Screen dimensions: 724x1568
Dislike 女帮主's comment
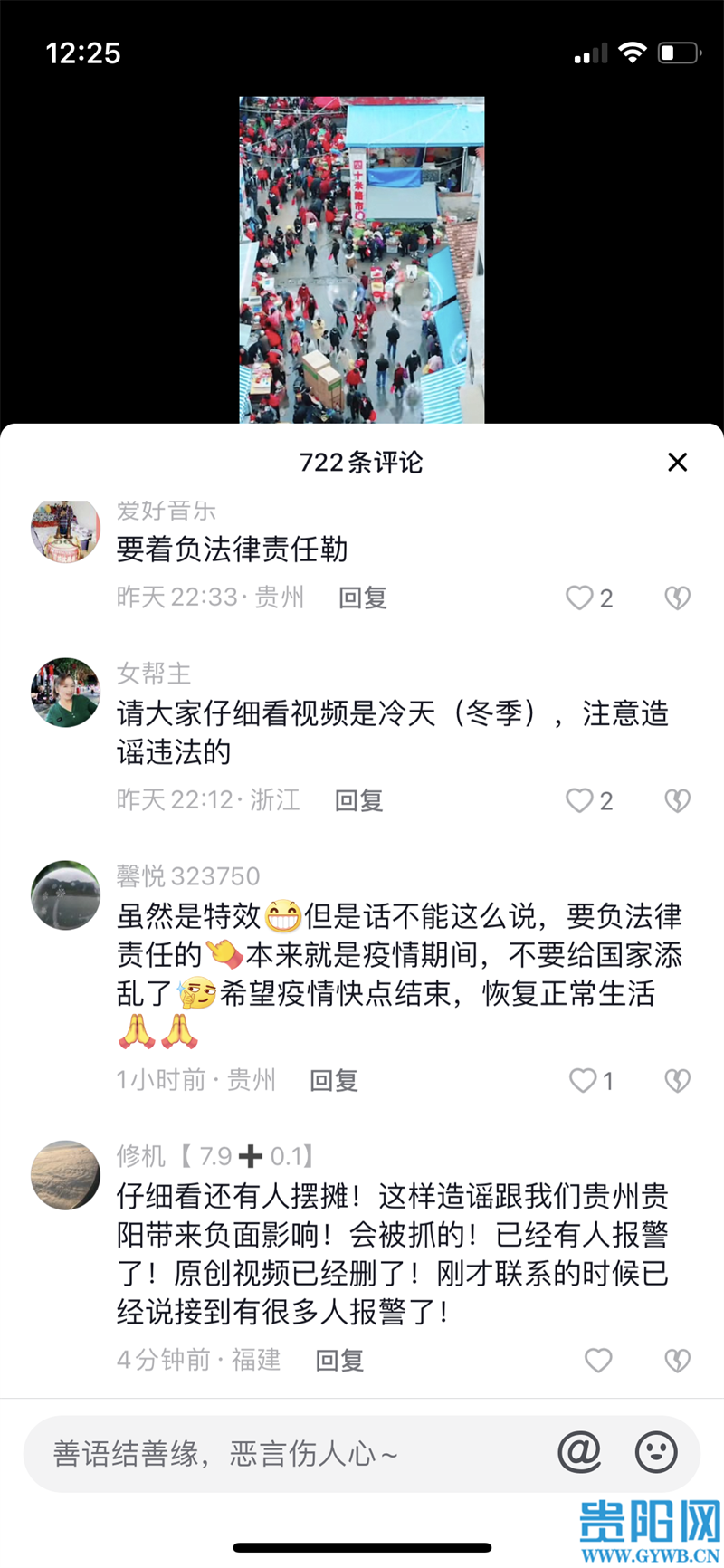tap(677, 800)
